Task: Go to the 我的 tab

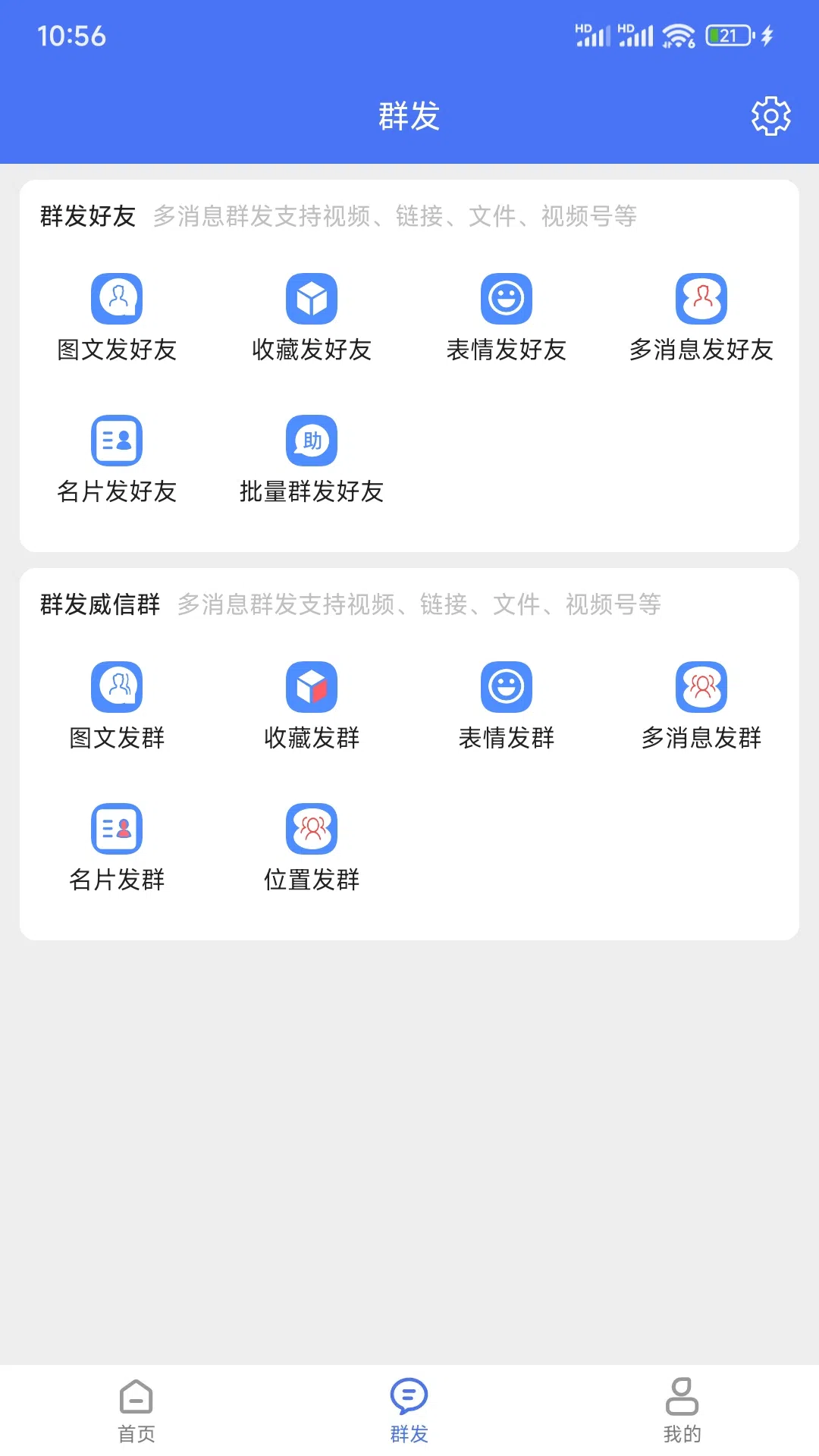Action: [682, 1410]
